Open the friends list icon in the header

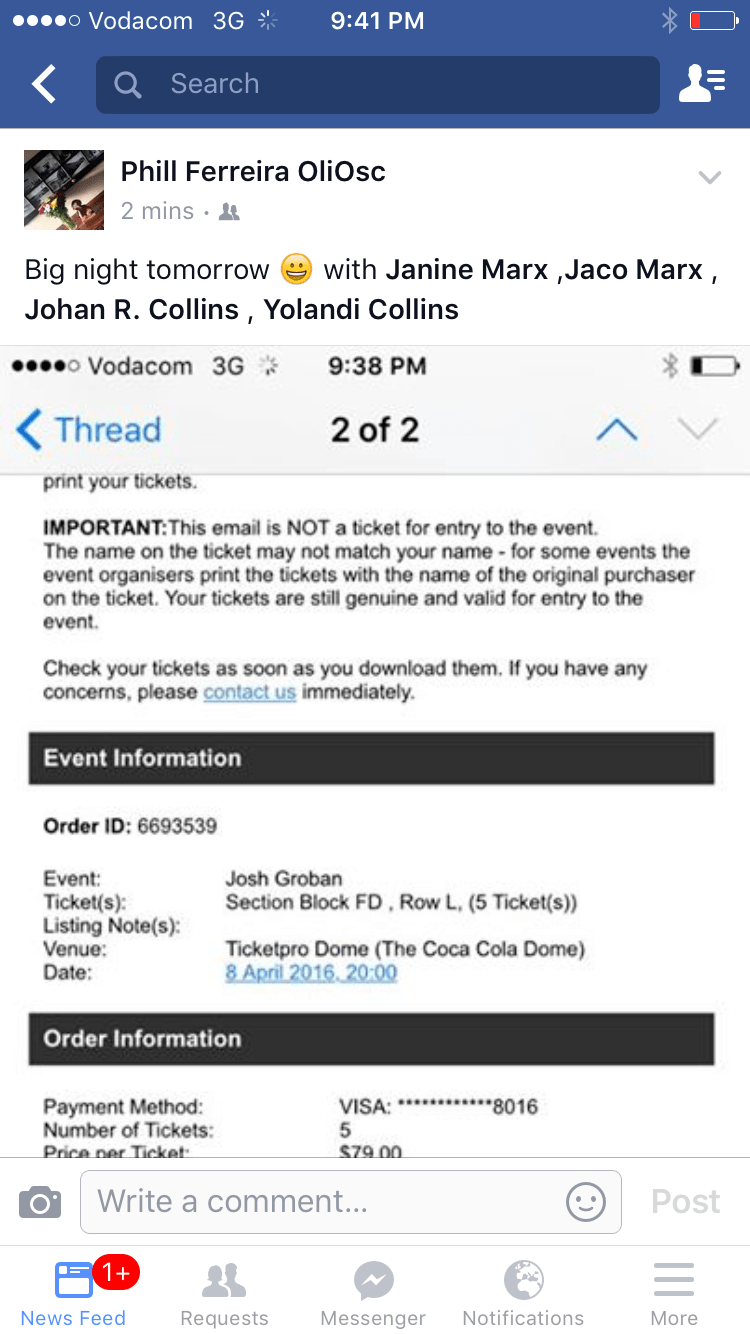pyautogui.click(x=701, y=85)
